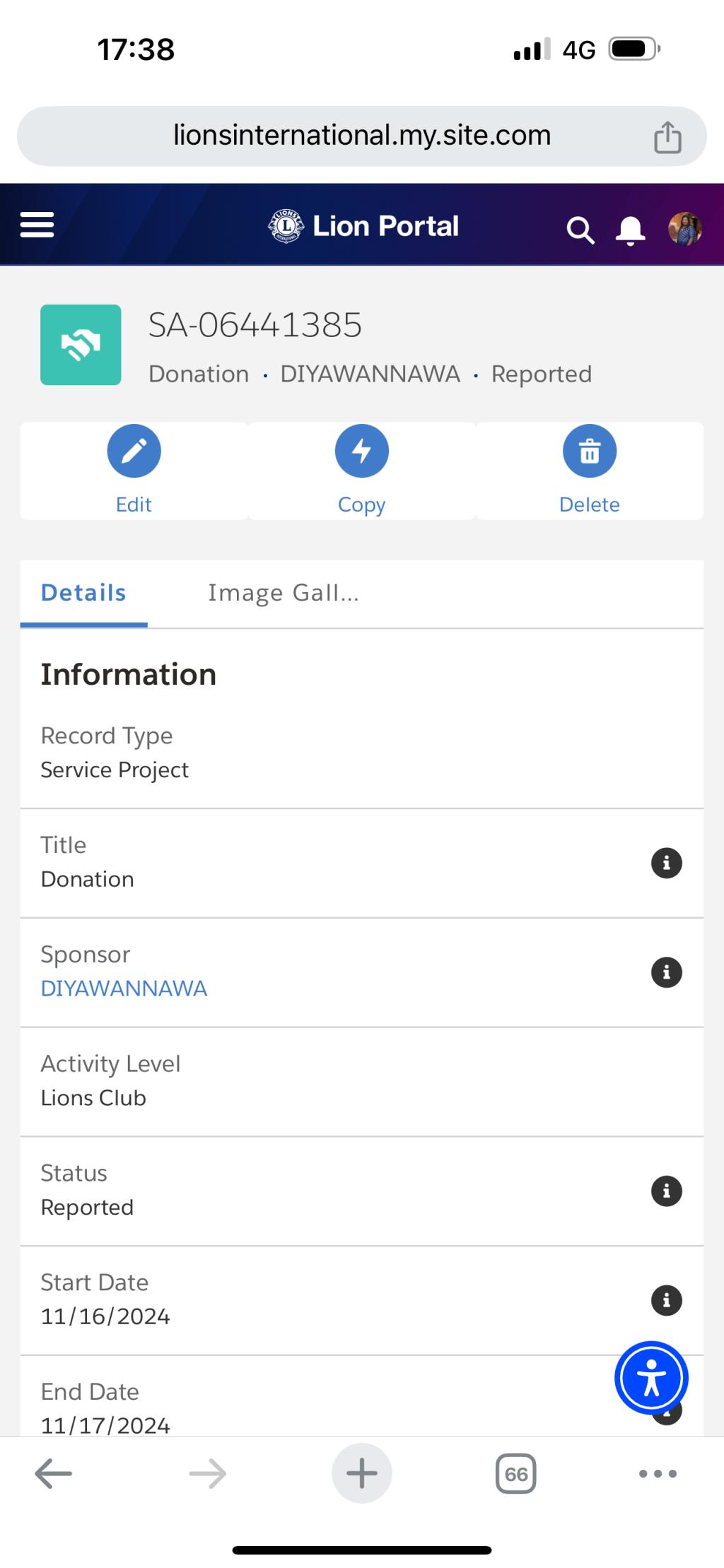The width and height of the screenshot is (724, 1568).
Task: Show info for the Title field
Action: 666,863
